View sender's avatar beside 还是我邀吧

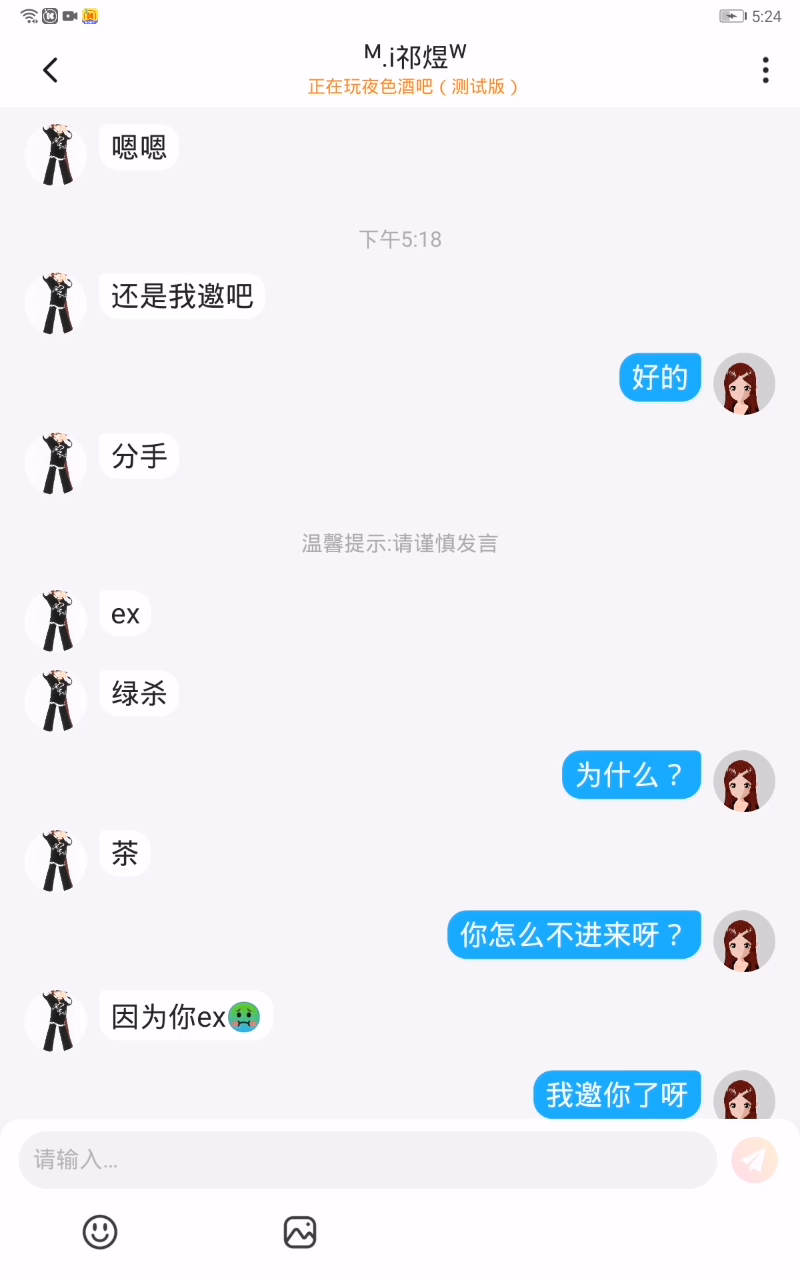click(x=56, y=303)
